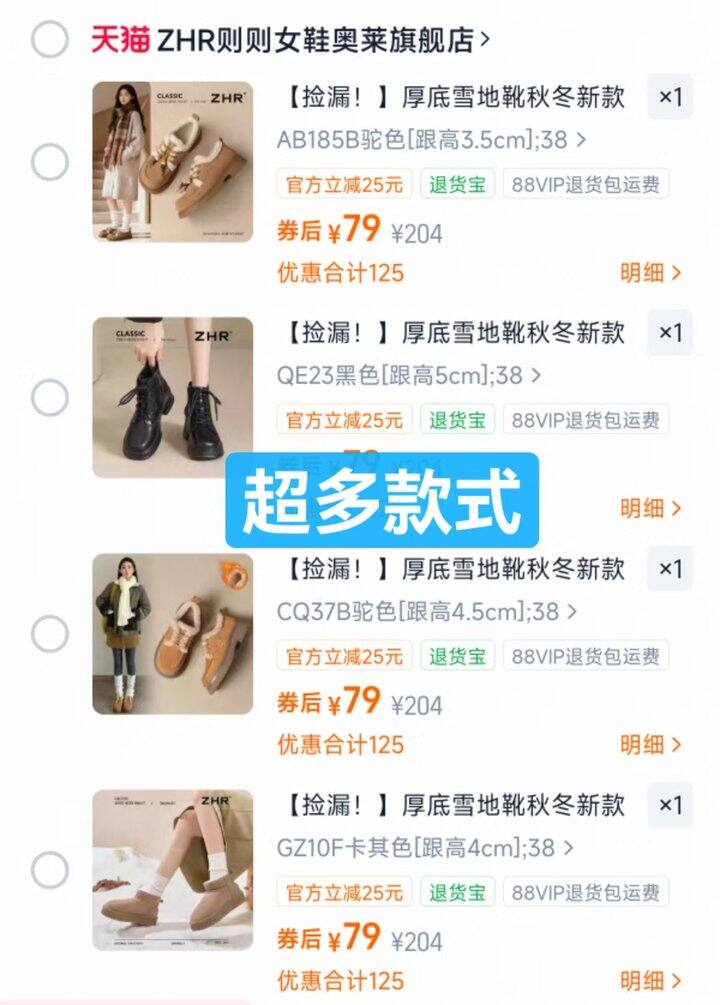Open the AB185B camel shoes product image
Image resolution: width=720 pixels, height=1005 pixels.
[x=173, y=162]
